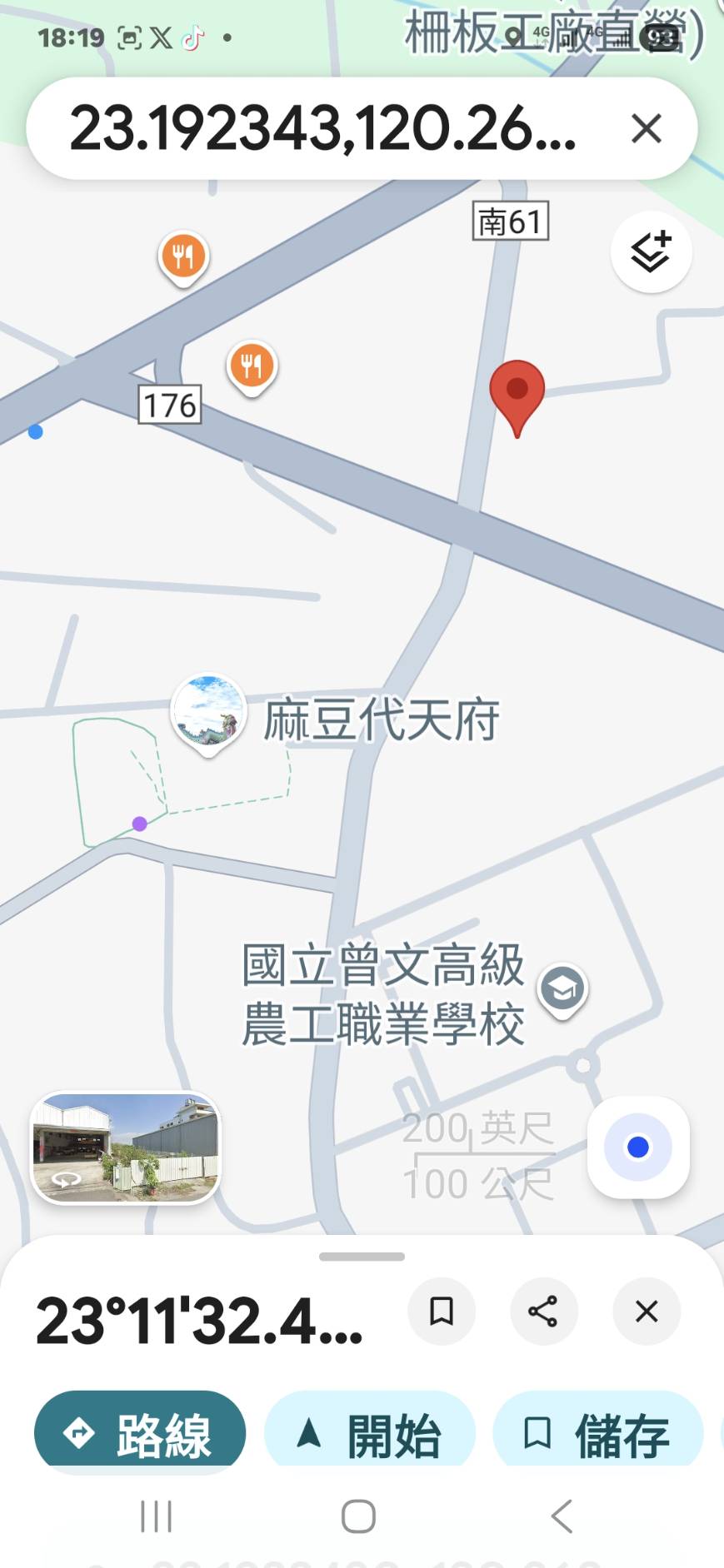Go back using the system back button
This screenshot has width=724, height=1568.
pos(562,1516)
